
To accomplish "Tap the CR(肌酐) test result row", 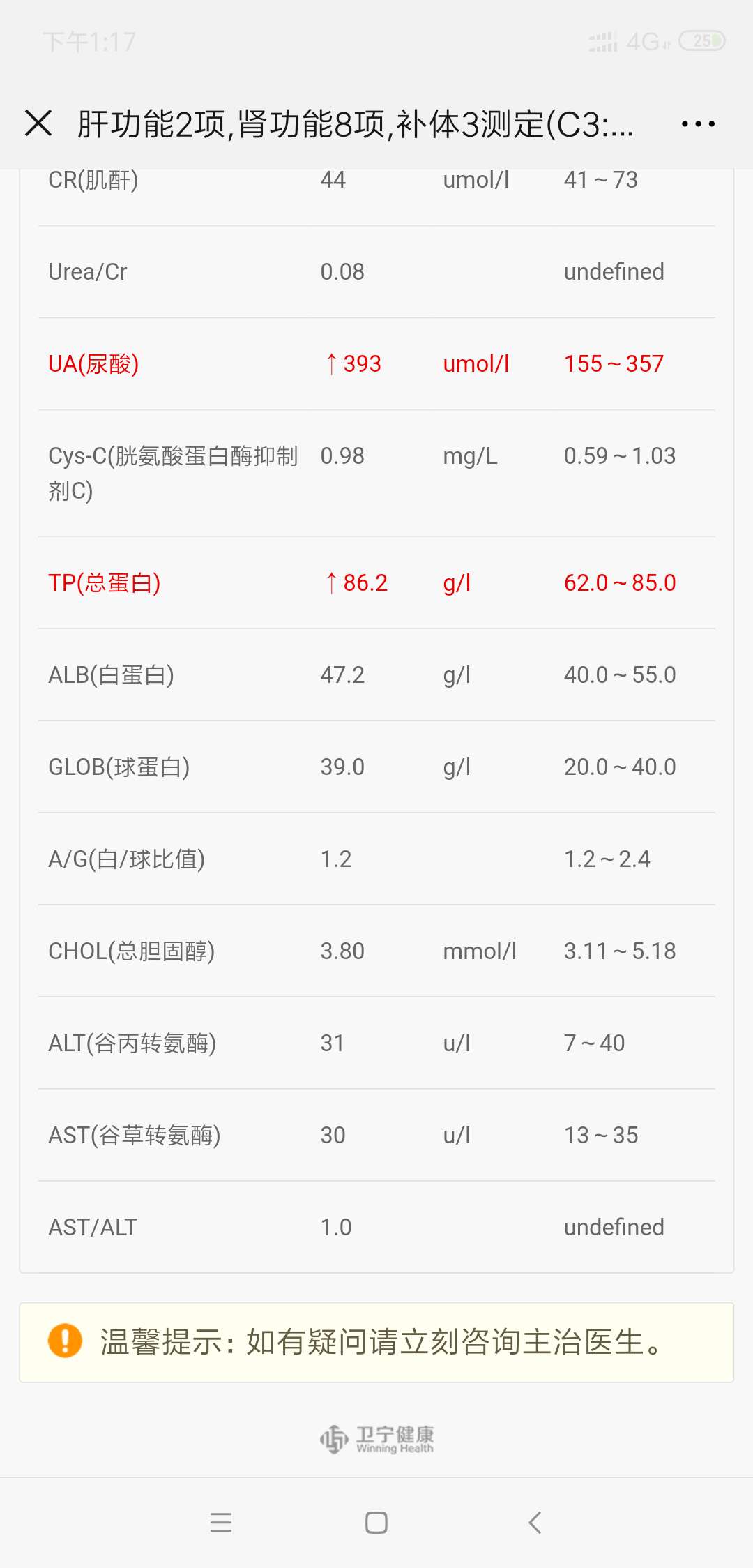I will (376, 179).
